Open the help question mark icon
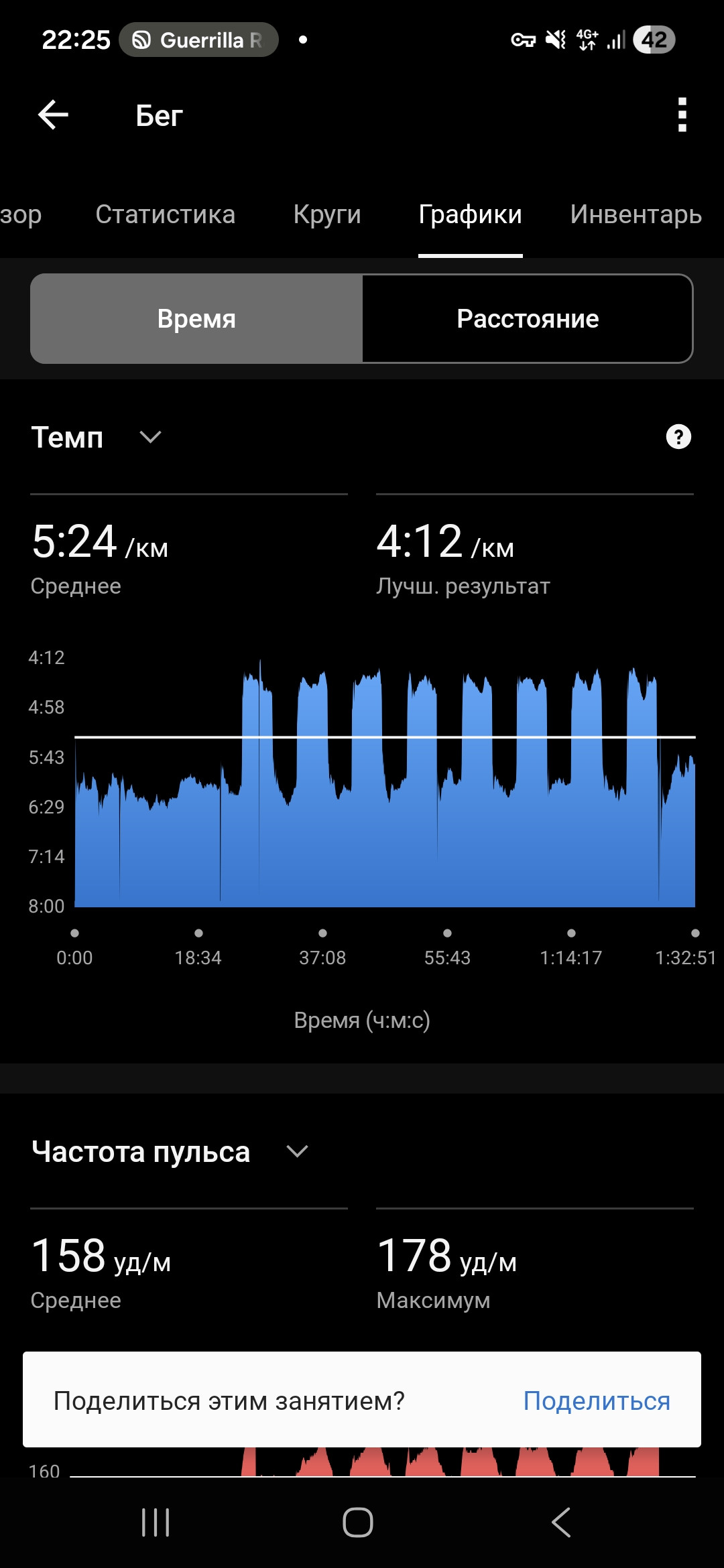Viewport: 724px width, 1568px height. click(678, 437)
